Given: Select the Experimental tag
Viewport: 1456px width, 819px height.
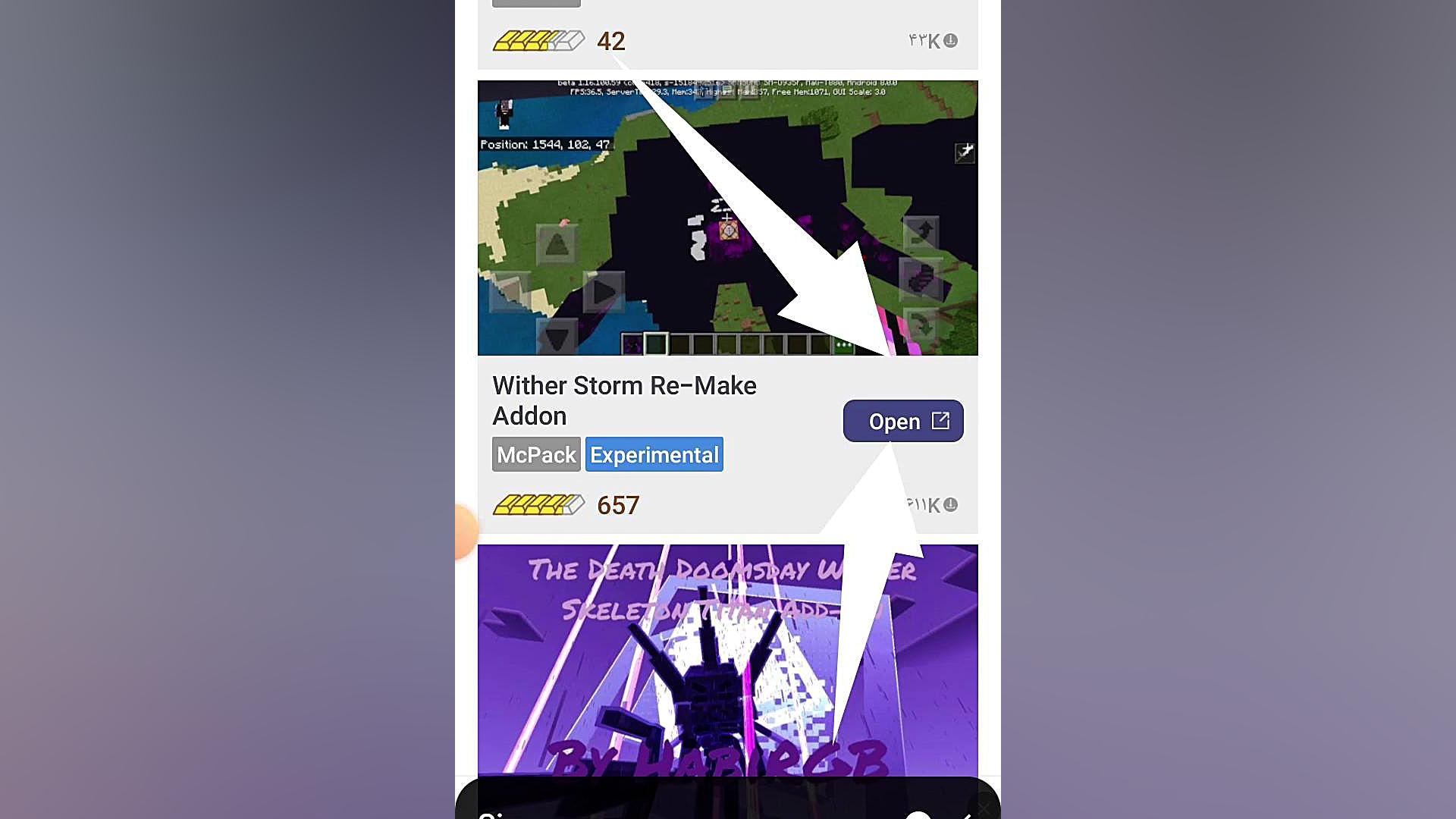Looking at the screenshot, I should tap(654, 455).
